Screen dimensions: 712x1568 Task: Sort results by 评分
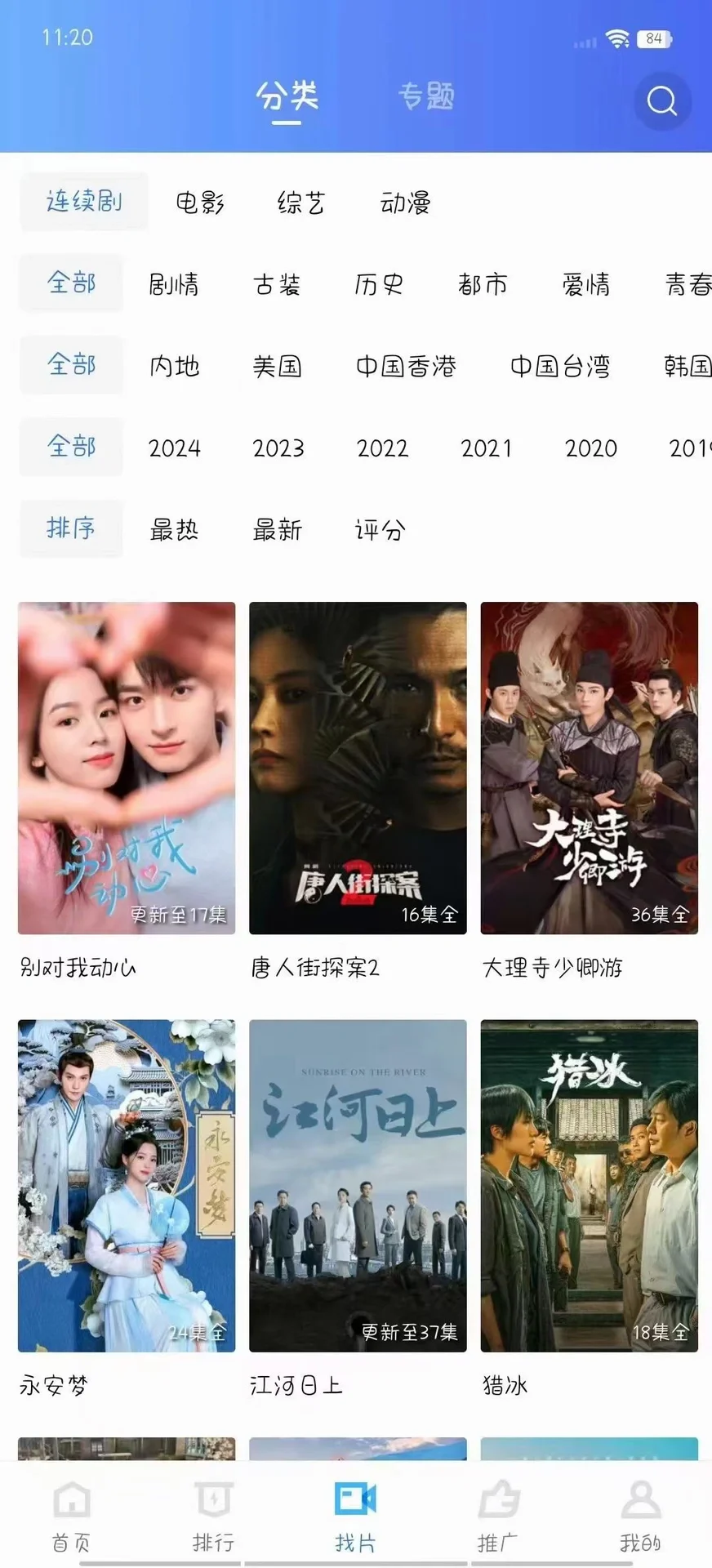coord(380,530)
